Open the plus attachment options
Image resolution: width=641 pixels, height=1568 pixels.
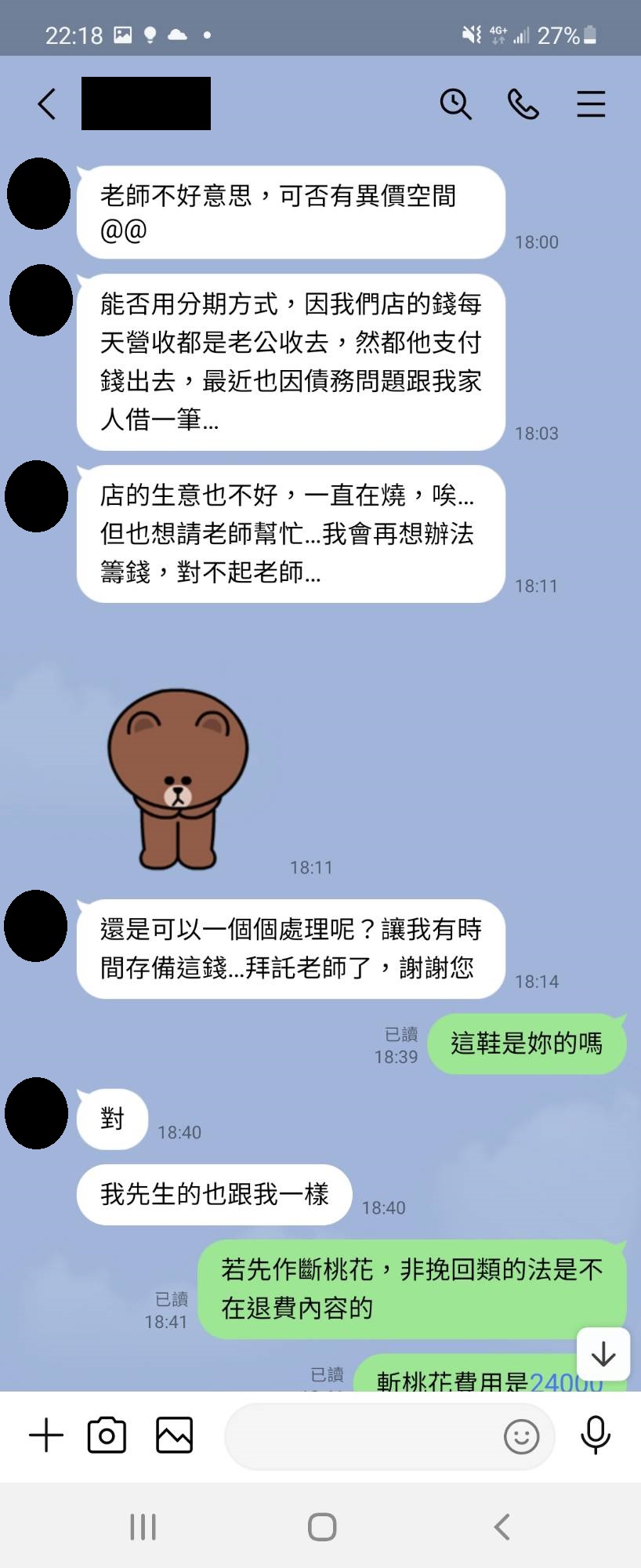click(x=46, y=1436)
